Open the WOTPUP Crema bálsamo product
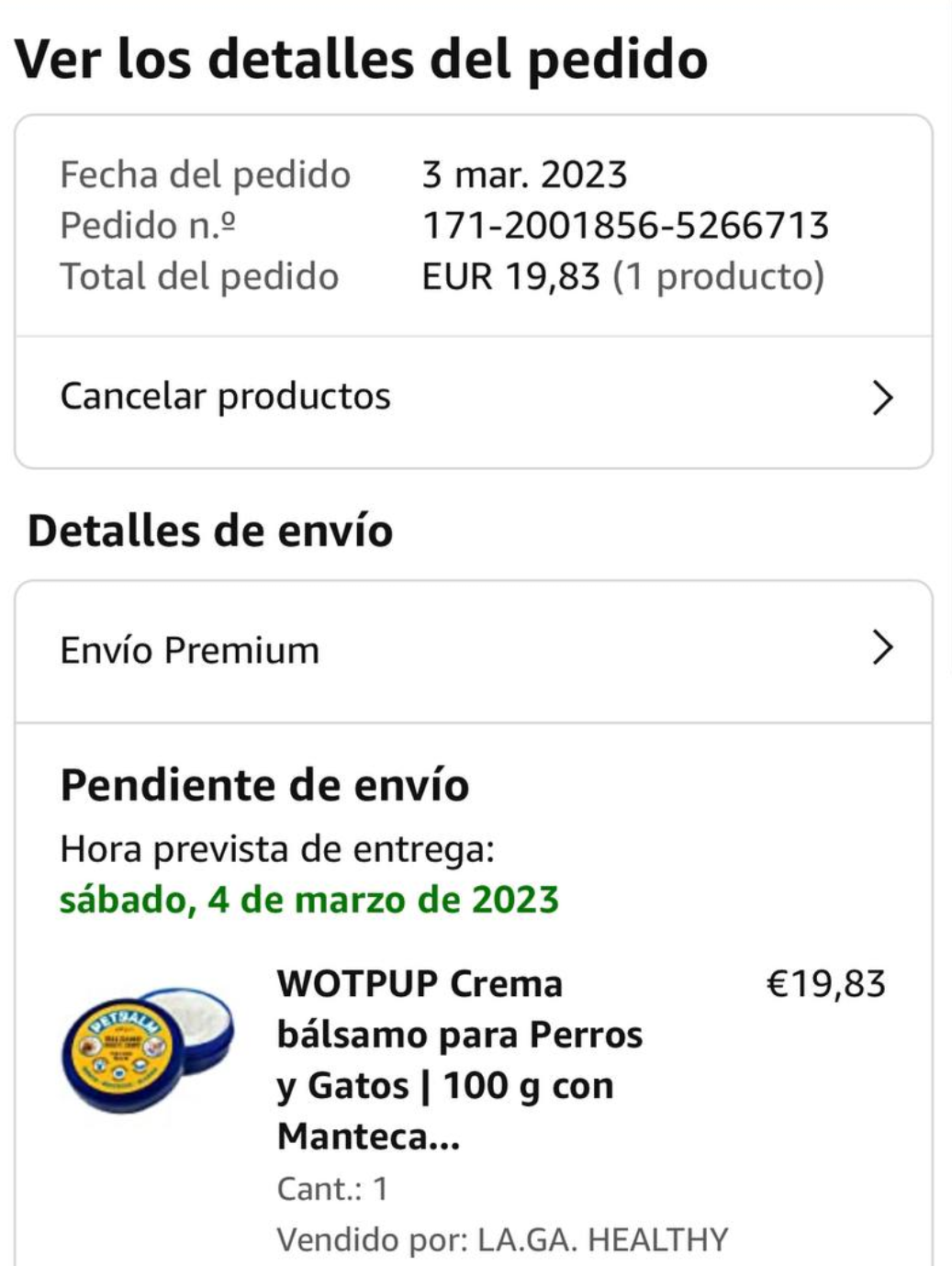The image size is (952, 1266). [459, 1059]
